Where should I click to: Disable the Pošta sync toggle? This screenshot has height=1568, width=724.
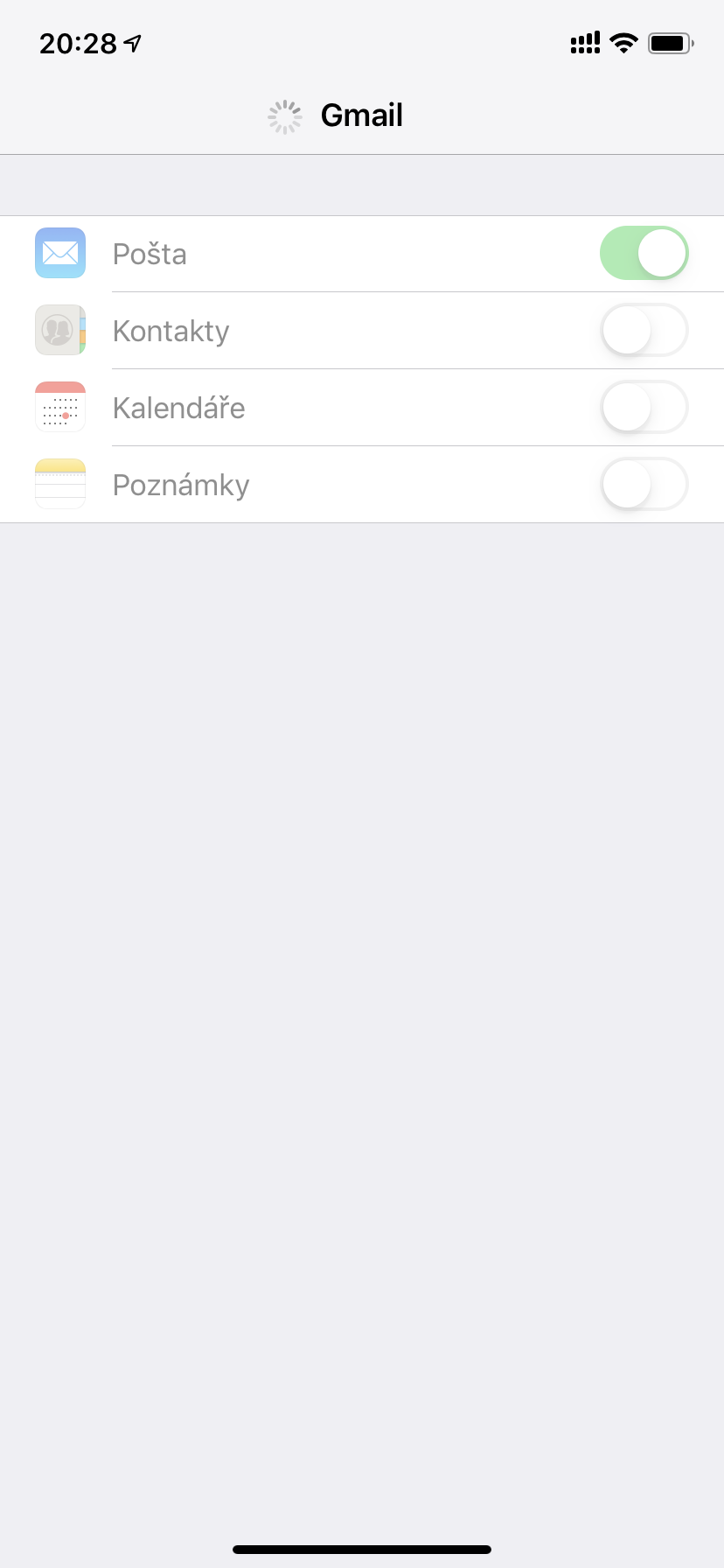click(644, 253)
